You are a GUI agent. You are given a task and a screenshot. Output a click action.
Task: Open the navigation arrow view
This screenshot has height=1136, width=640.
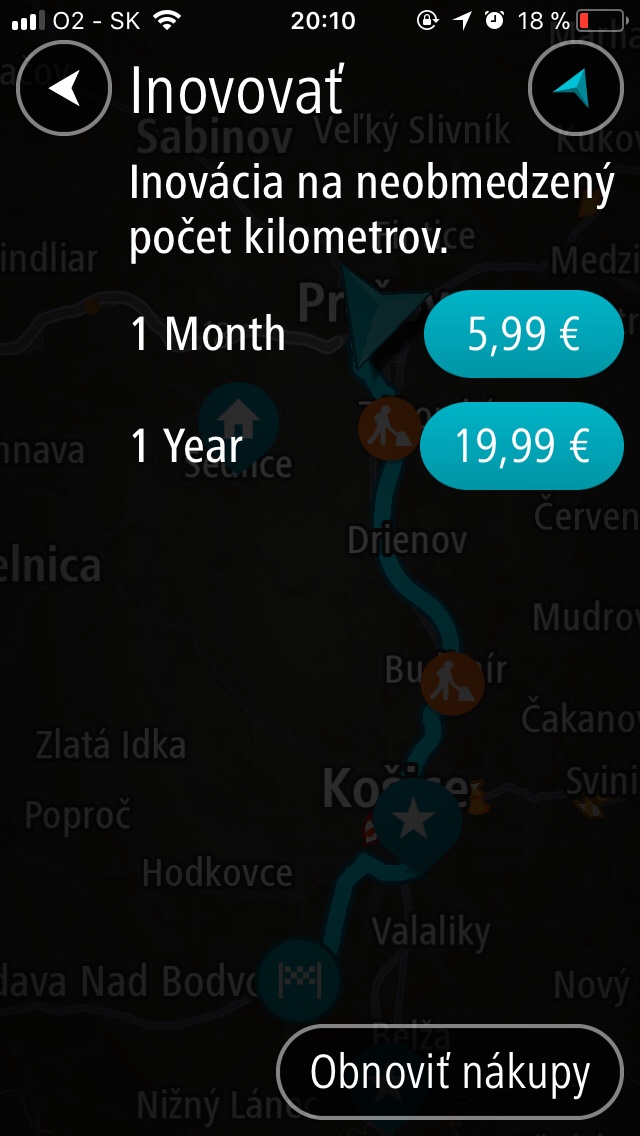click(575, 89)
